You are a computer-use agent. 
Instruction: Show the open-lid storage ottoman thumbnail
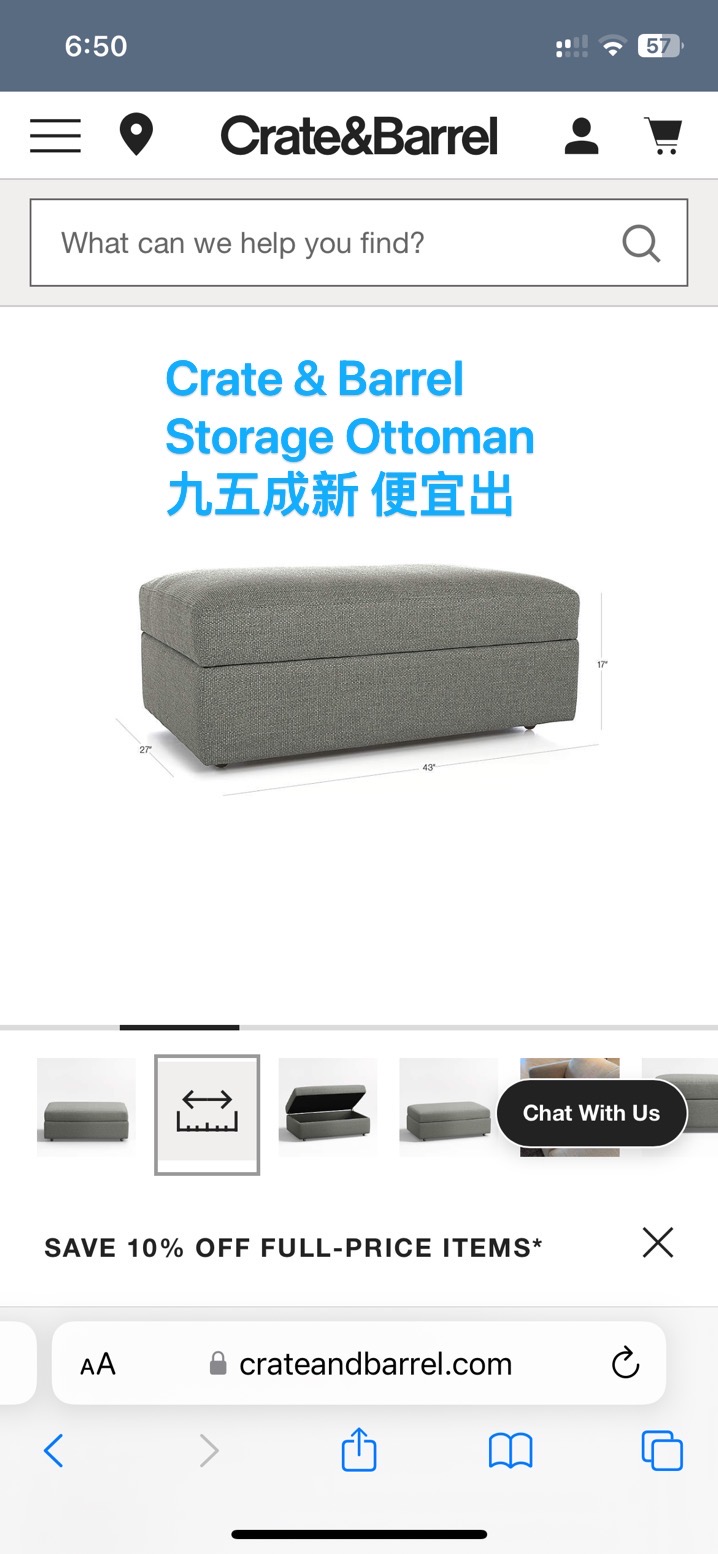point(328,1107)
